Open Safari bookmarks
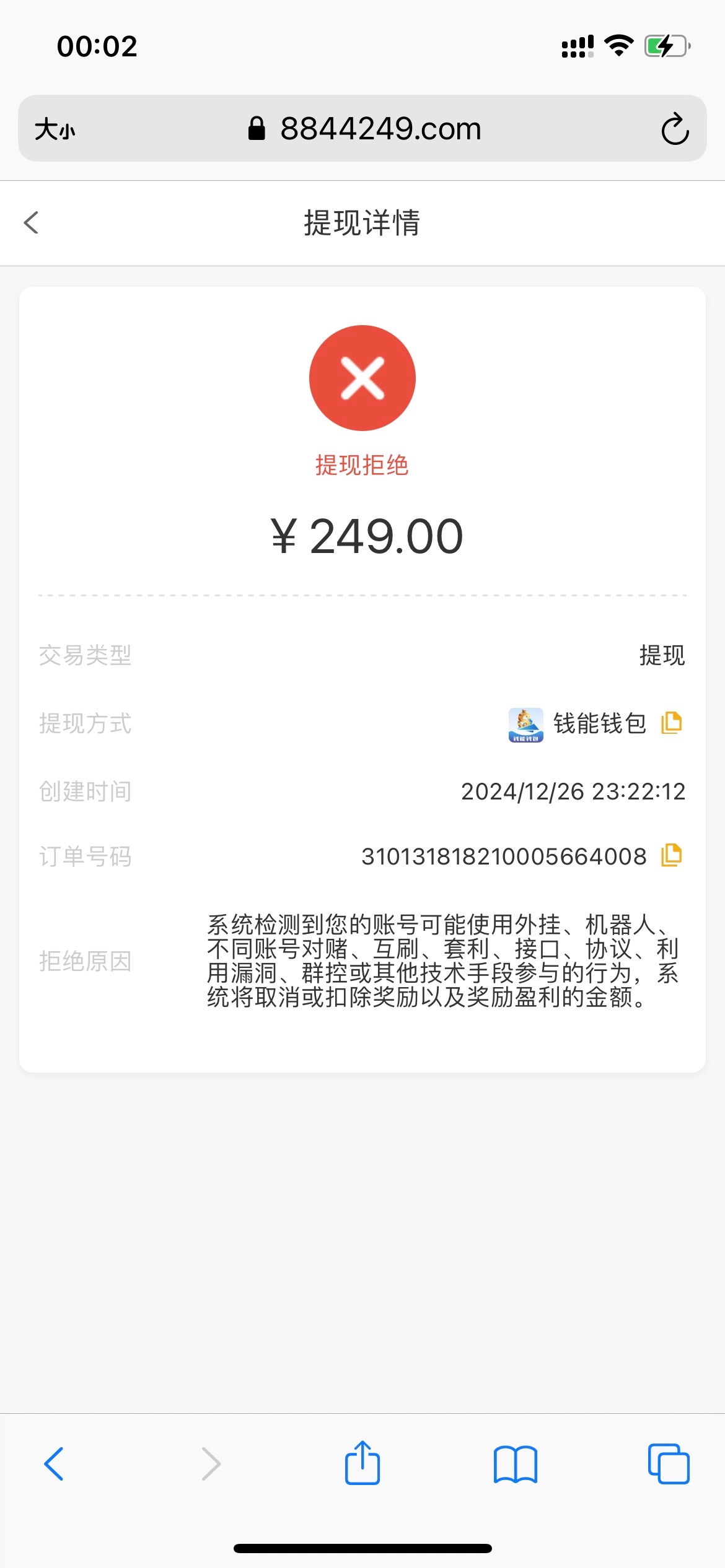The width and height of the screenshot is (725, 1568). tap(516, 1464)
